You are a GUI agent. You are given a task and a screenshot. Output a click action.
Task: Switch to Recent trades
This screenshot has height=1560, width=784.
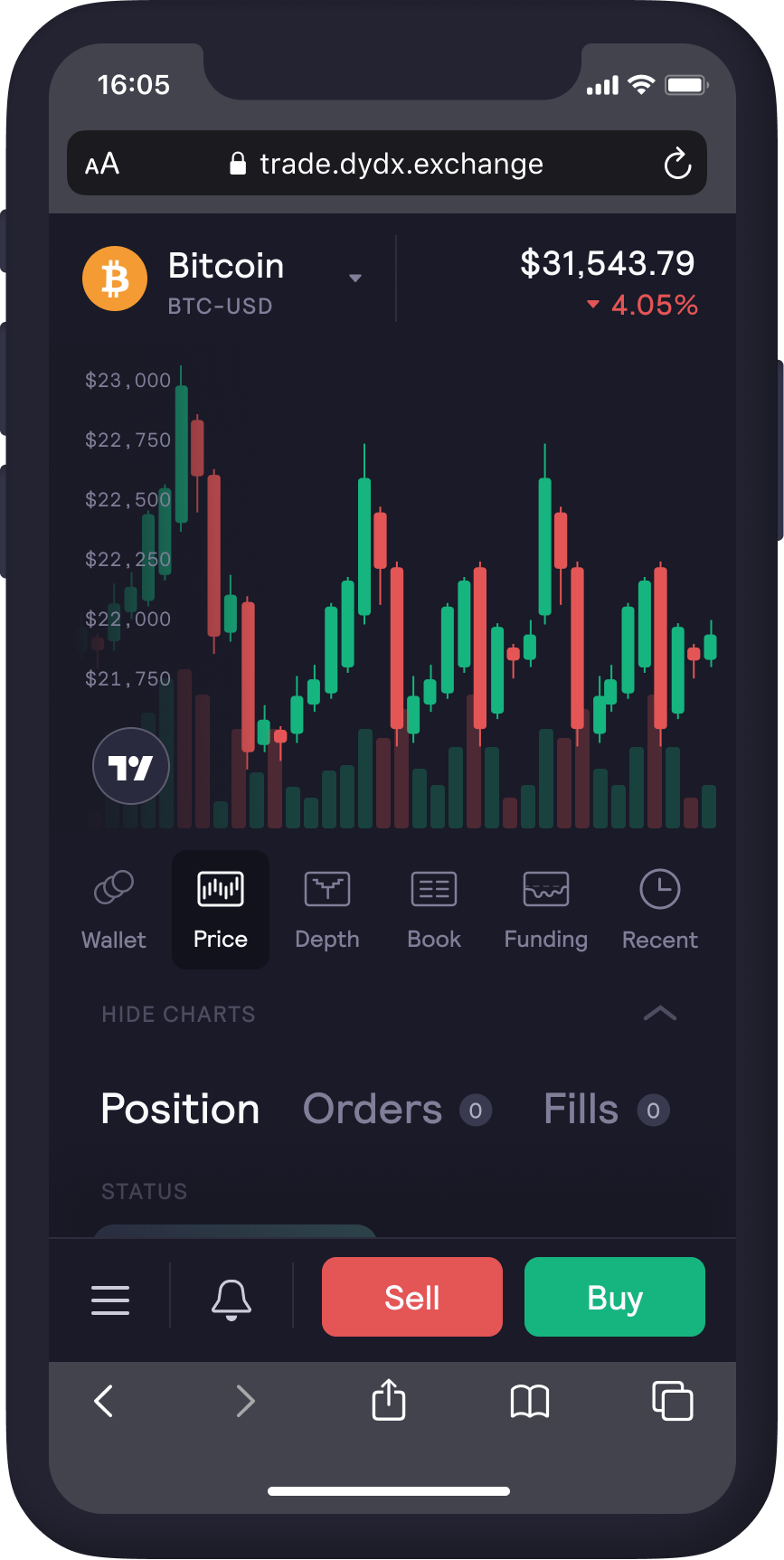coord(660,910)
